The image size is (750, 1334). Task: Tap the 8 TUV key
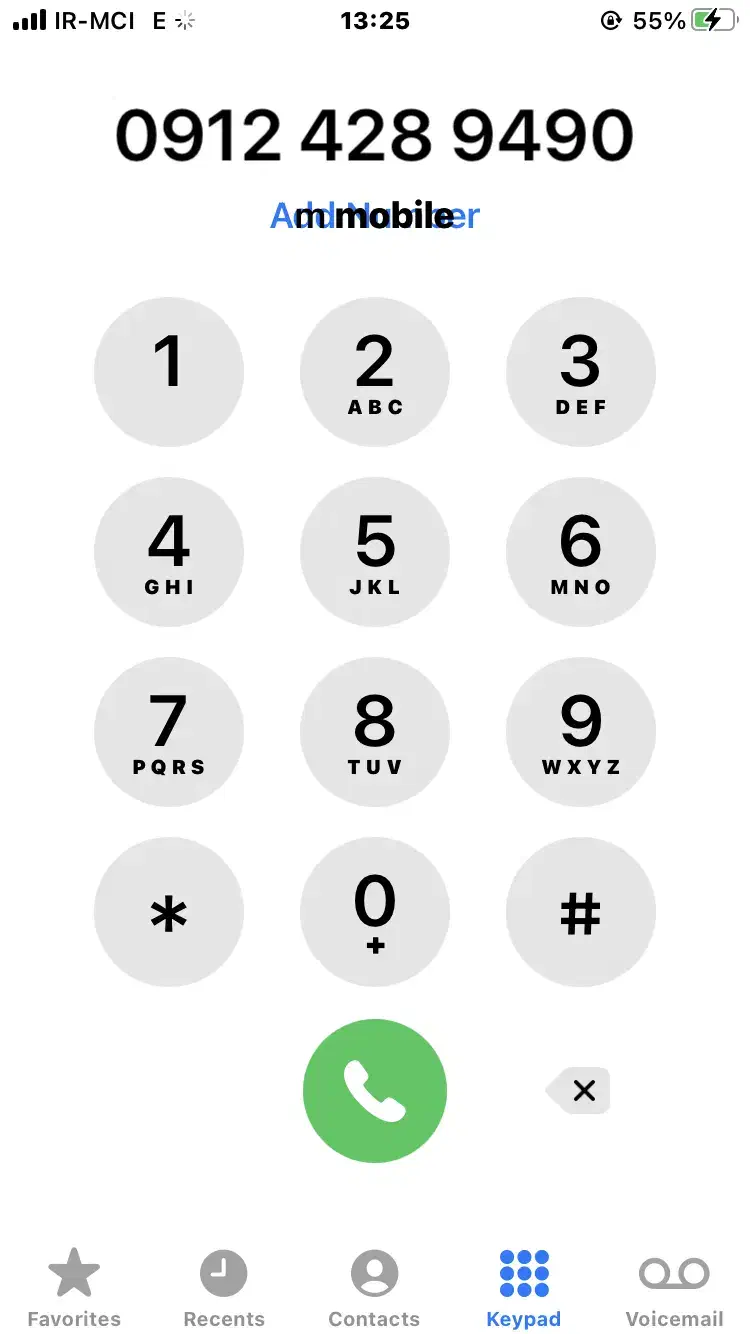point(375,732)
